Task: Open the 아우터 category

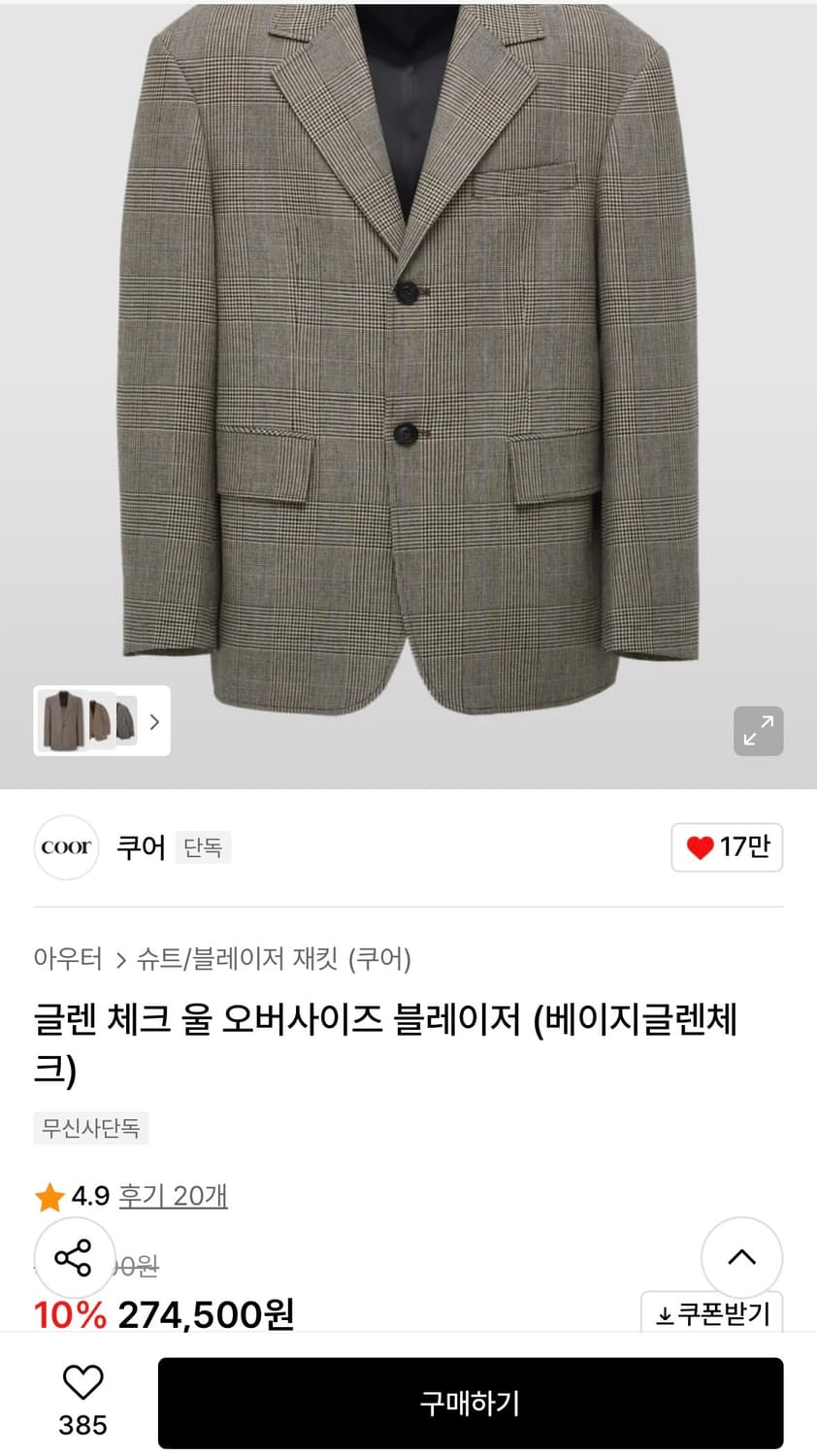Action: tap(68, 959)
